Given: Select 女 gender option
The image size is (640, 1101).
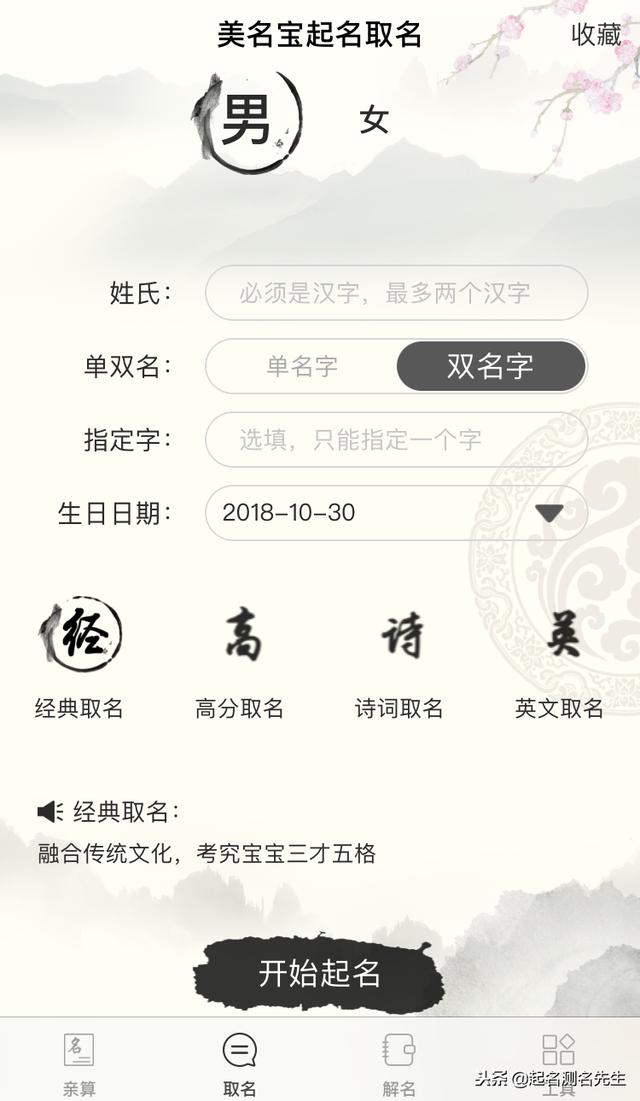Looking at the screenshot, I should click(374, 121).
